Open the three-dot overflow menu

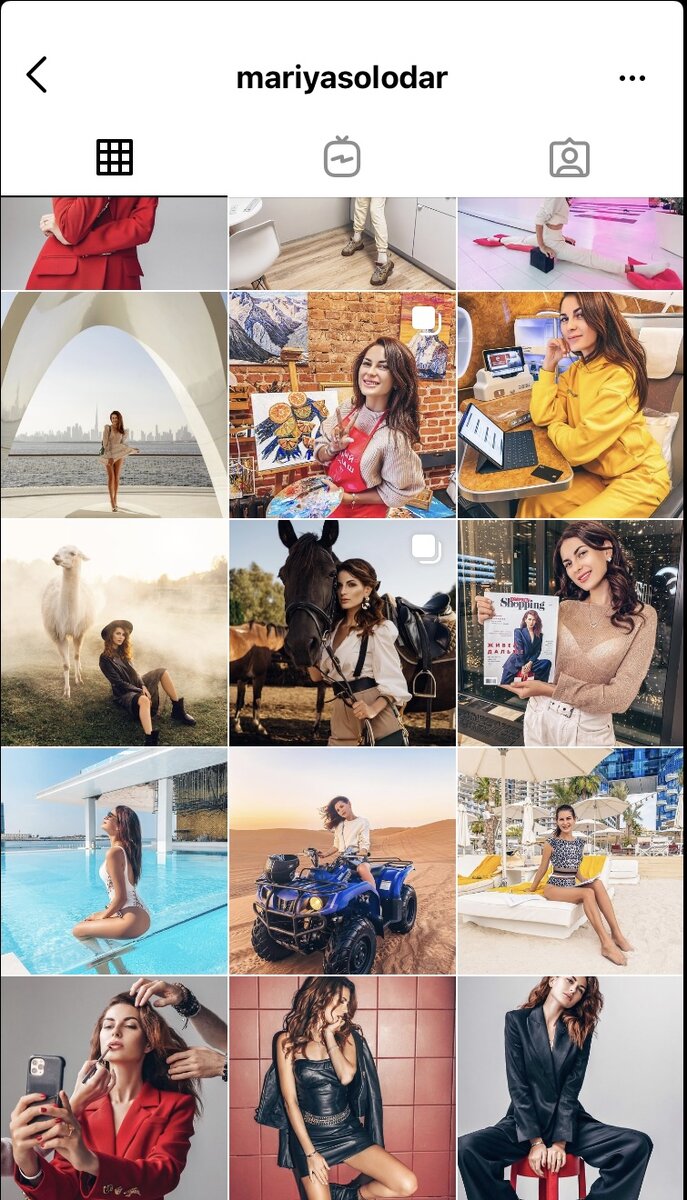pos(632,78)
